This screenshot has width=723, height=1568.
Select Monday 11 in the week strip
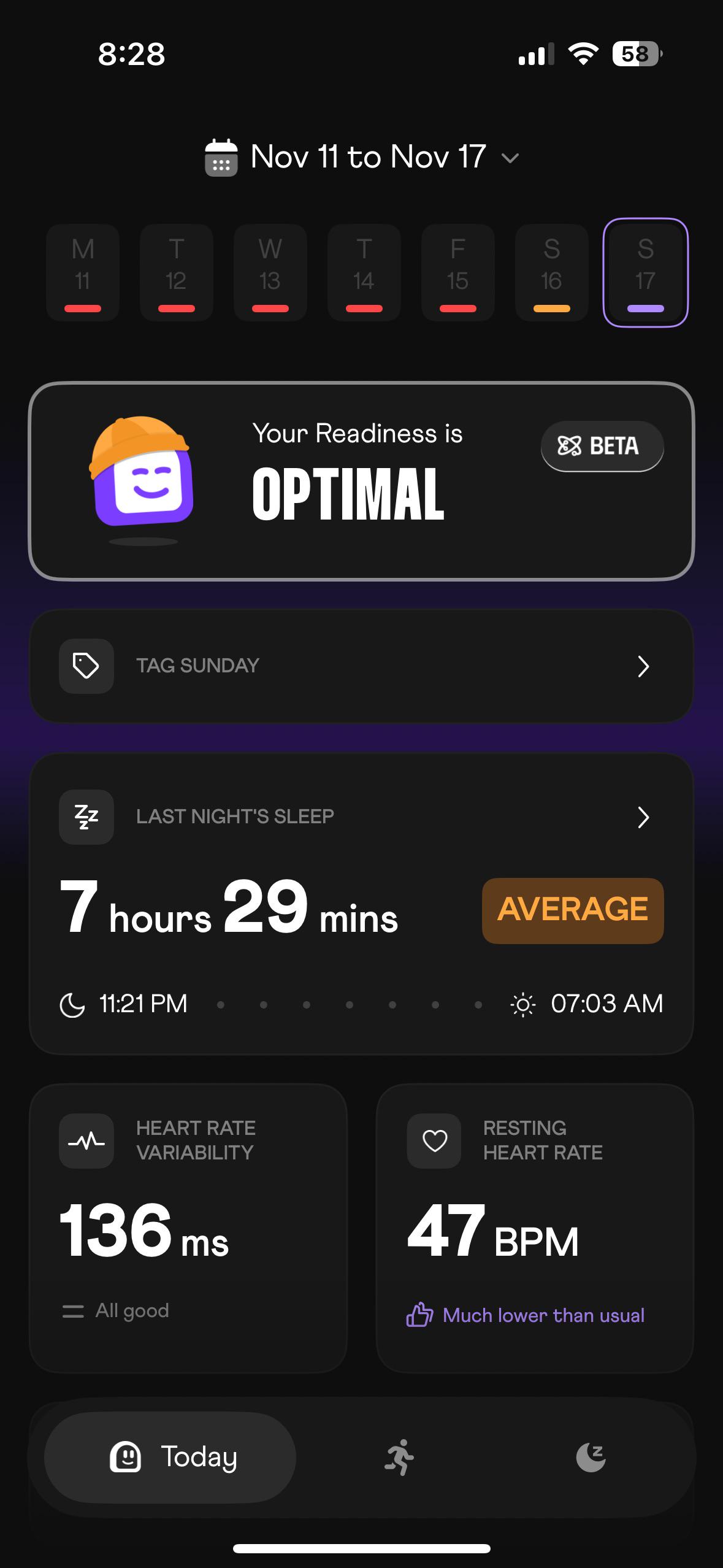(x=83, y=272)
